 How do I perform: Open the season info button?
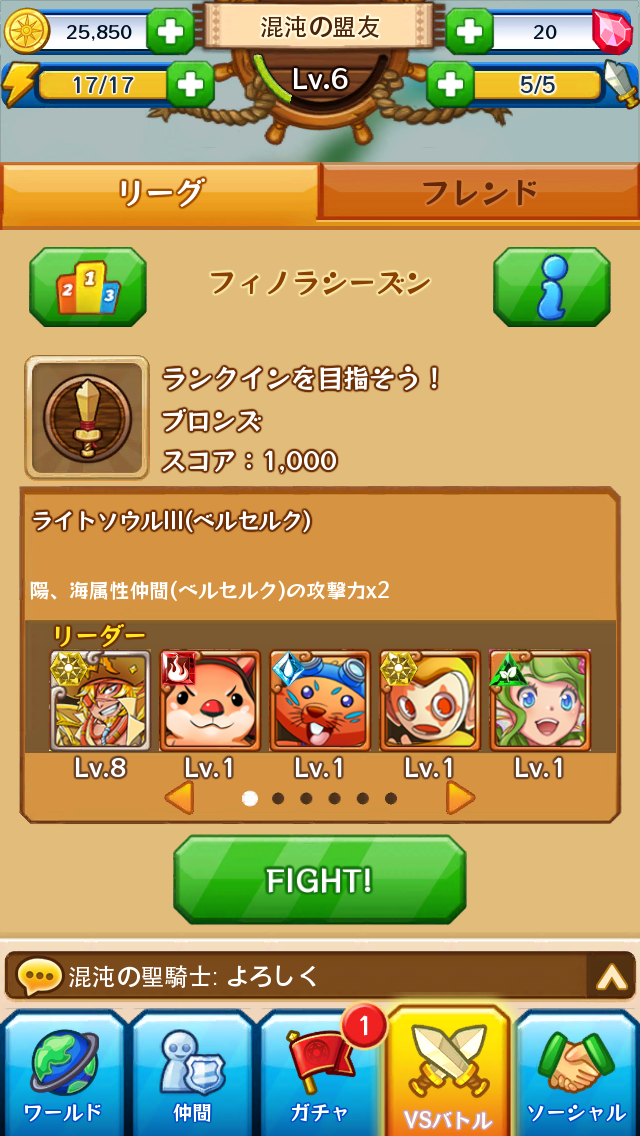point(551,287)
